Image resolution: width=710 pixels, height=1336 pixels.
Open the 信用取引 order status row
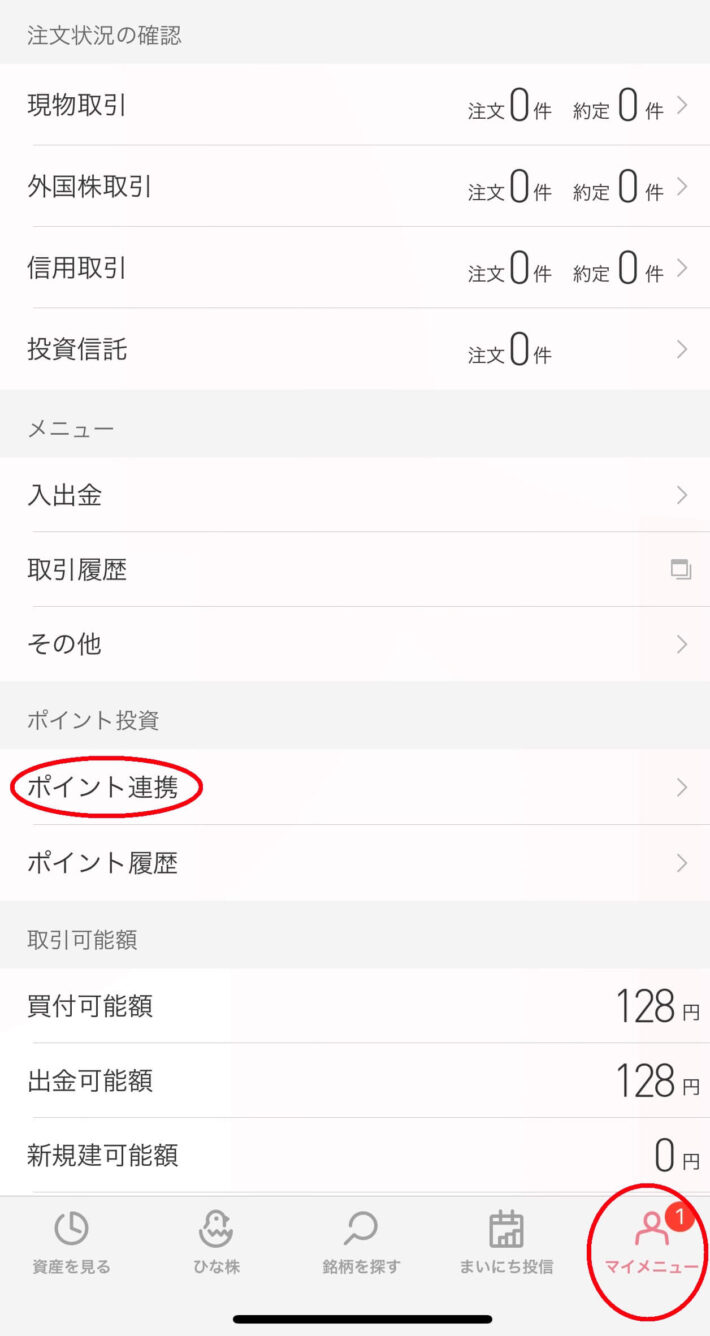coord(355,268)
